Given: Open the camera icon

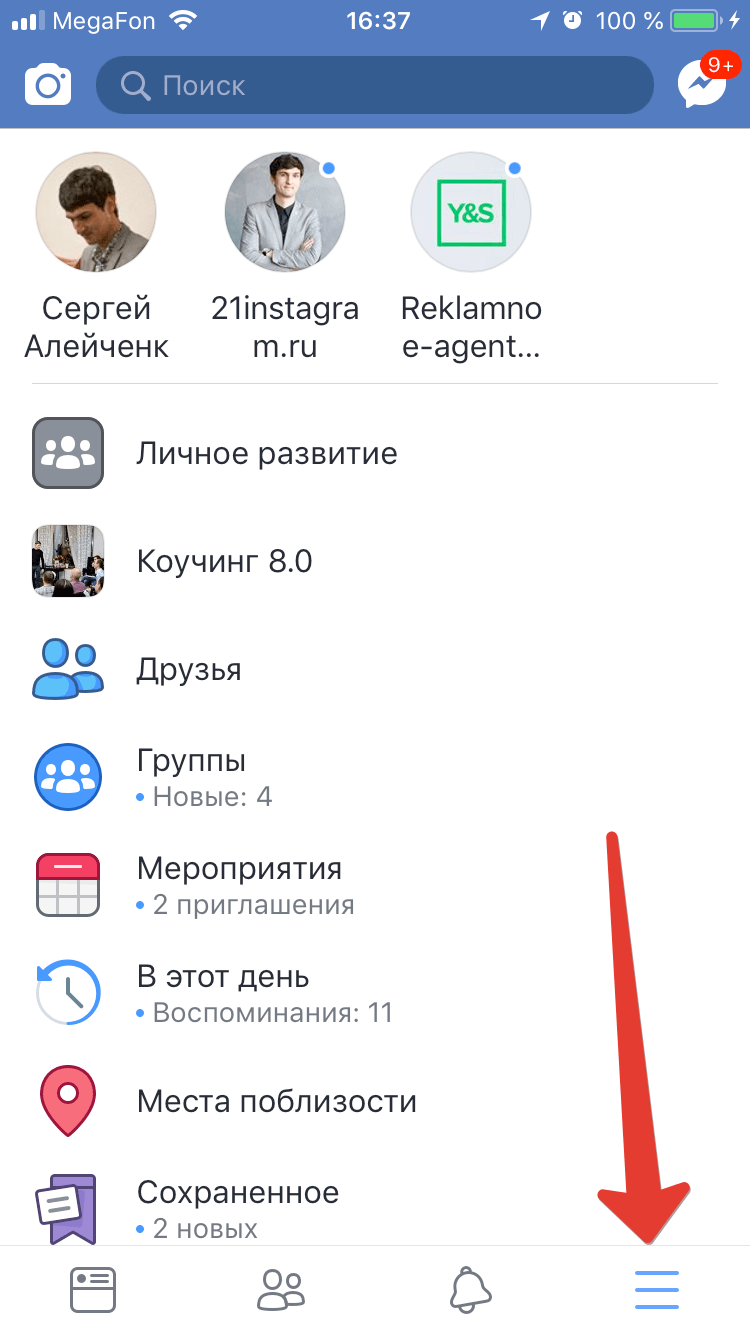Looking at the screenshot, I should pos(48,85).
